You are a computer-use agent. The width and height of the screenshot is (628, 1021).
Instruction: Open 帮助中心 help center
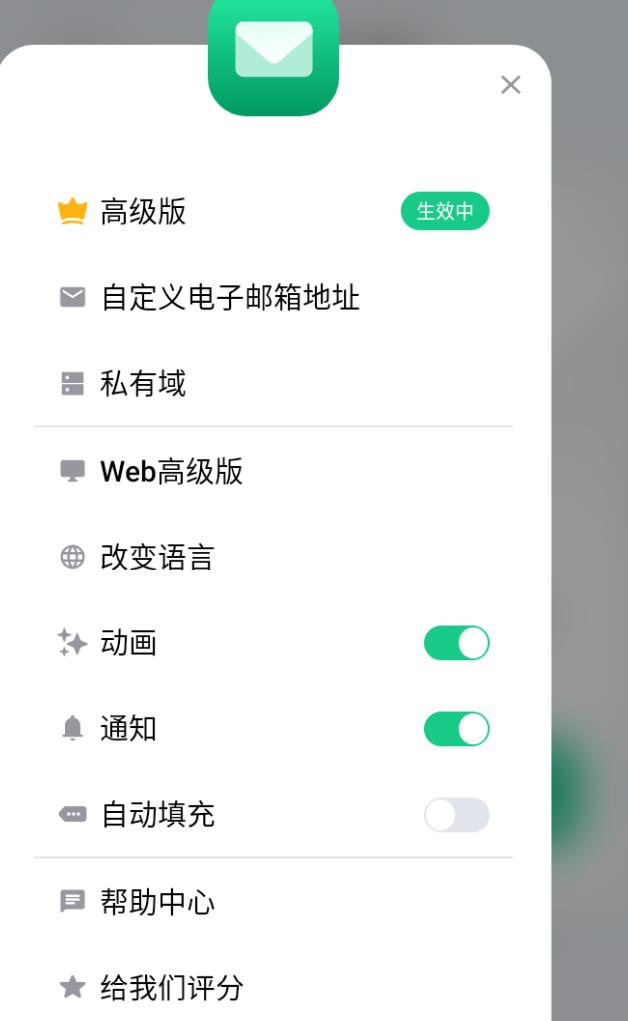pyautogui.click(x=157, y=902)
